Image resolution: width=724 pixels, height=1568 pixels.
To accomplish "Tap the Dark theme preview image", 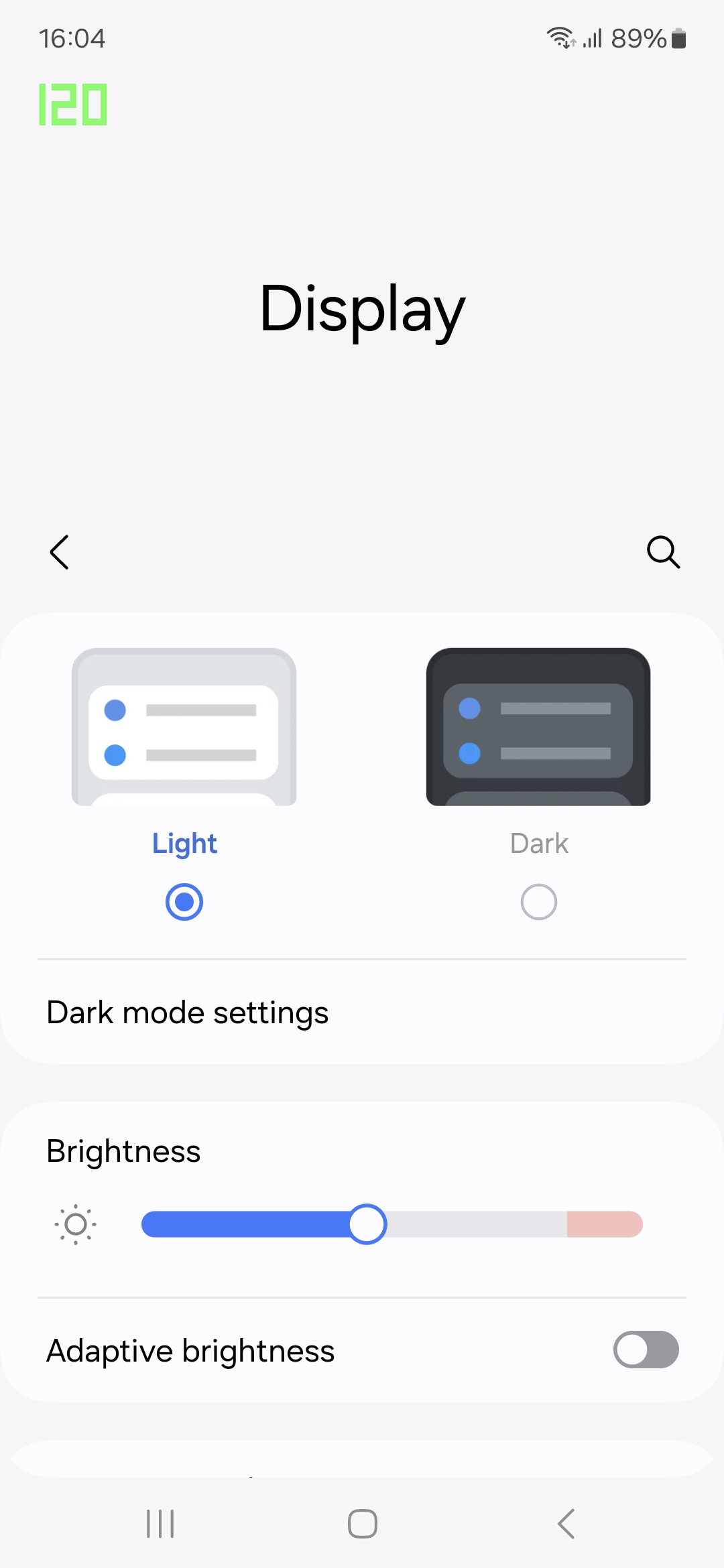I will click(x=538, y=727).
